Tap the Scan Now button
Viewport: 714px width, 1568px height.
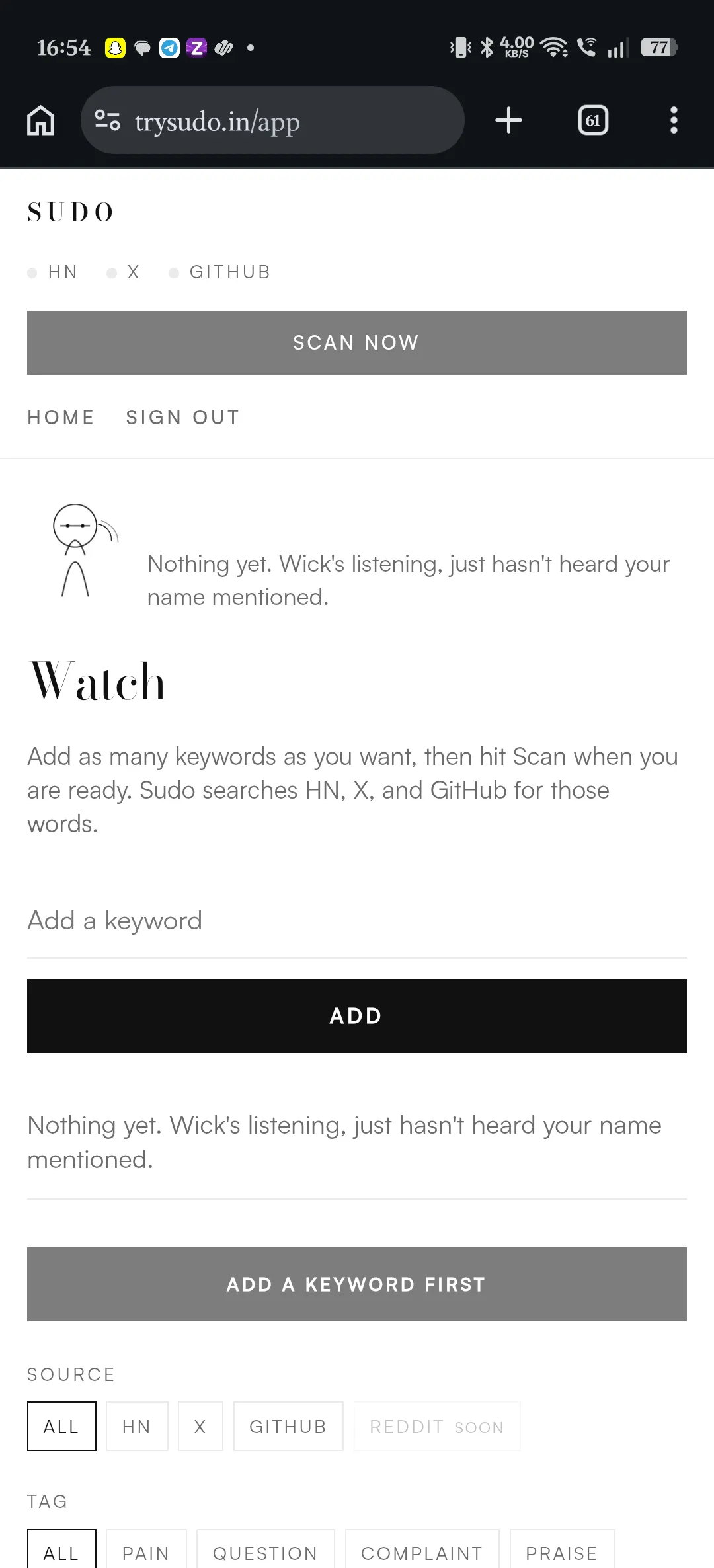point(357,342)
